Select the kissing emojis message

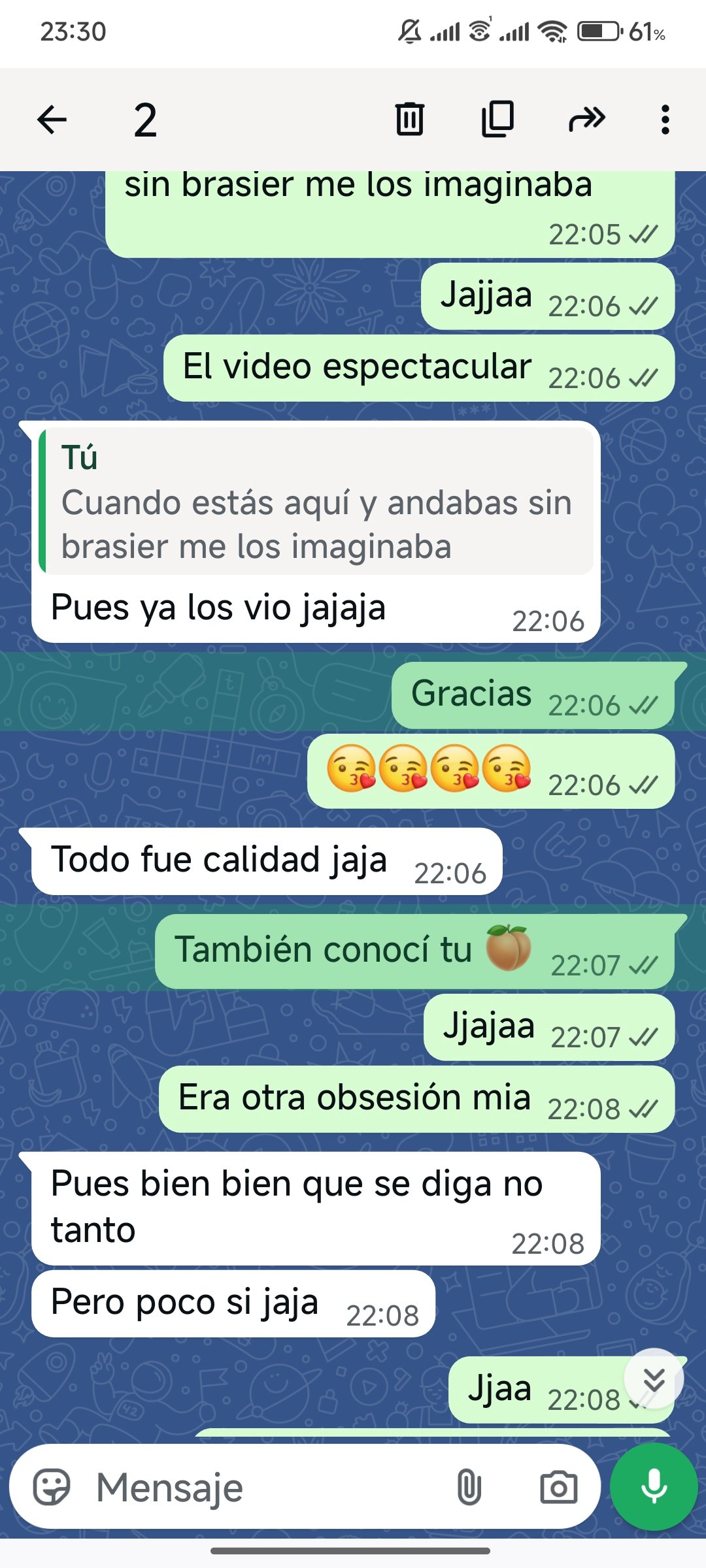[x=490, y=772]
